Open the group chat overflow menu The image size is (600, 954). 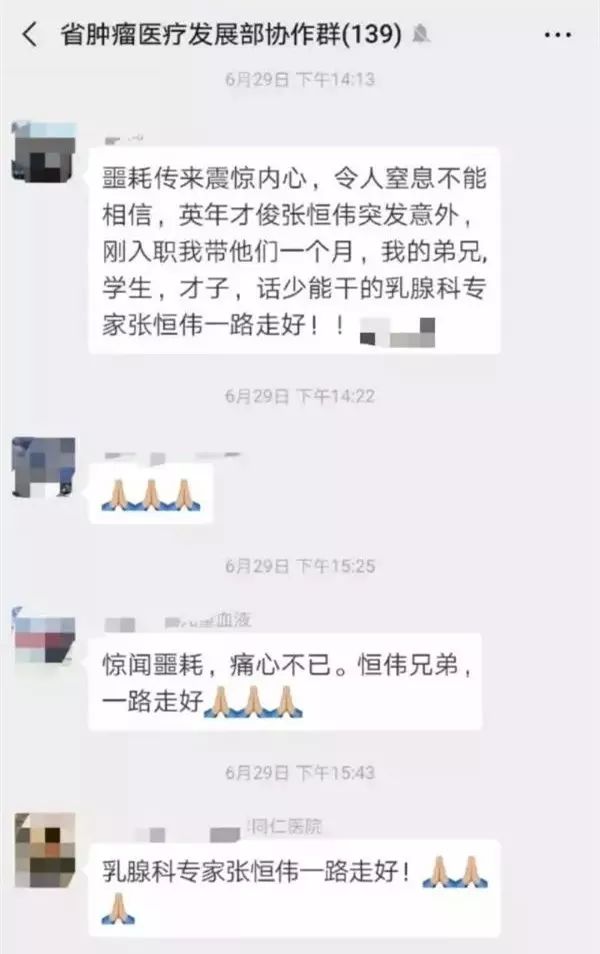tap(557, 35)
